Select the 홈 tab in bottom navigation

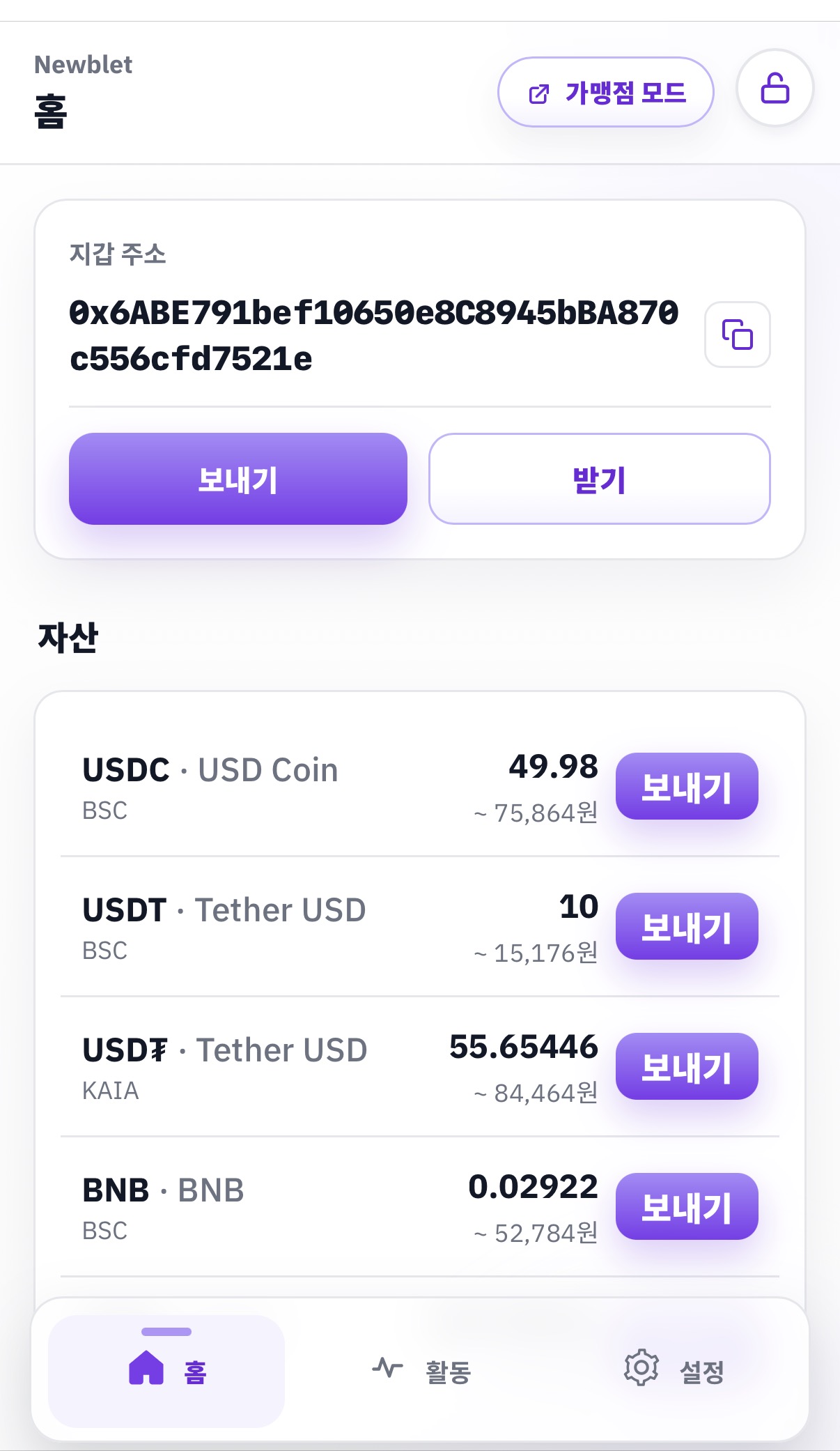(x=166, y=1370)
